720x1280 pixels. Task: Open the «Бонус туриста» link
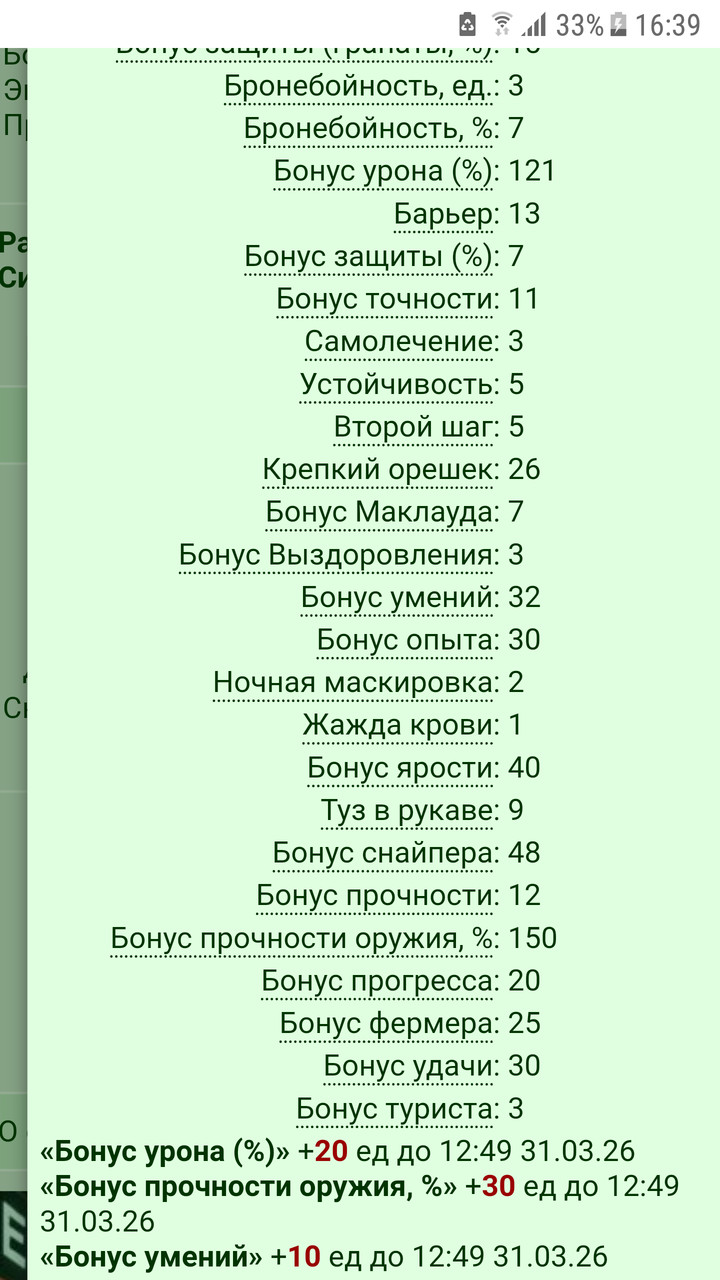coord(396,1109)
